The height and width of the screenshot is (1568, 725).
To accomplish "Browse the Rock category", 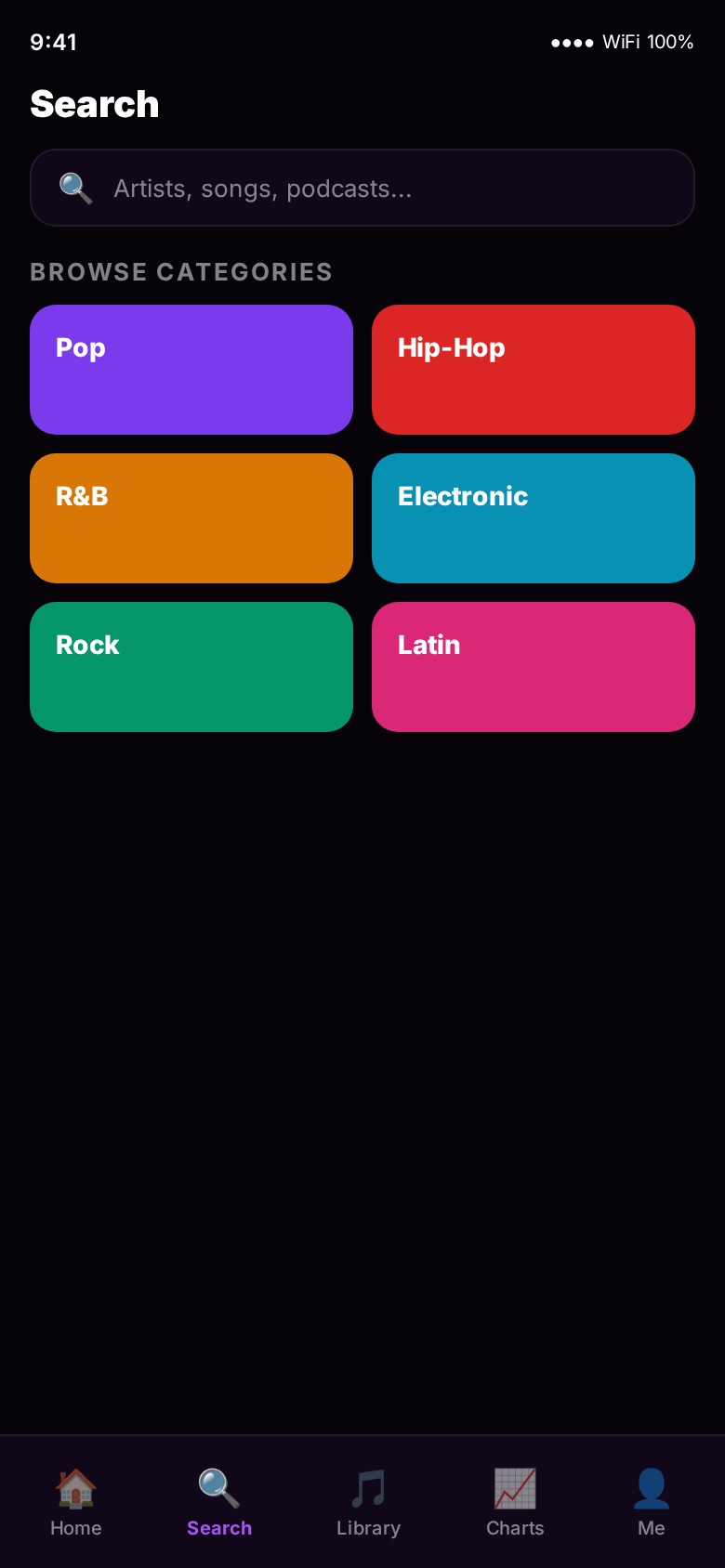I will coord(191,667).
